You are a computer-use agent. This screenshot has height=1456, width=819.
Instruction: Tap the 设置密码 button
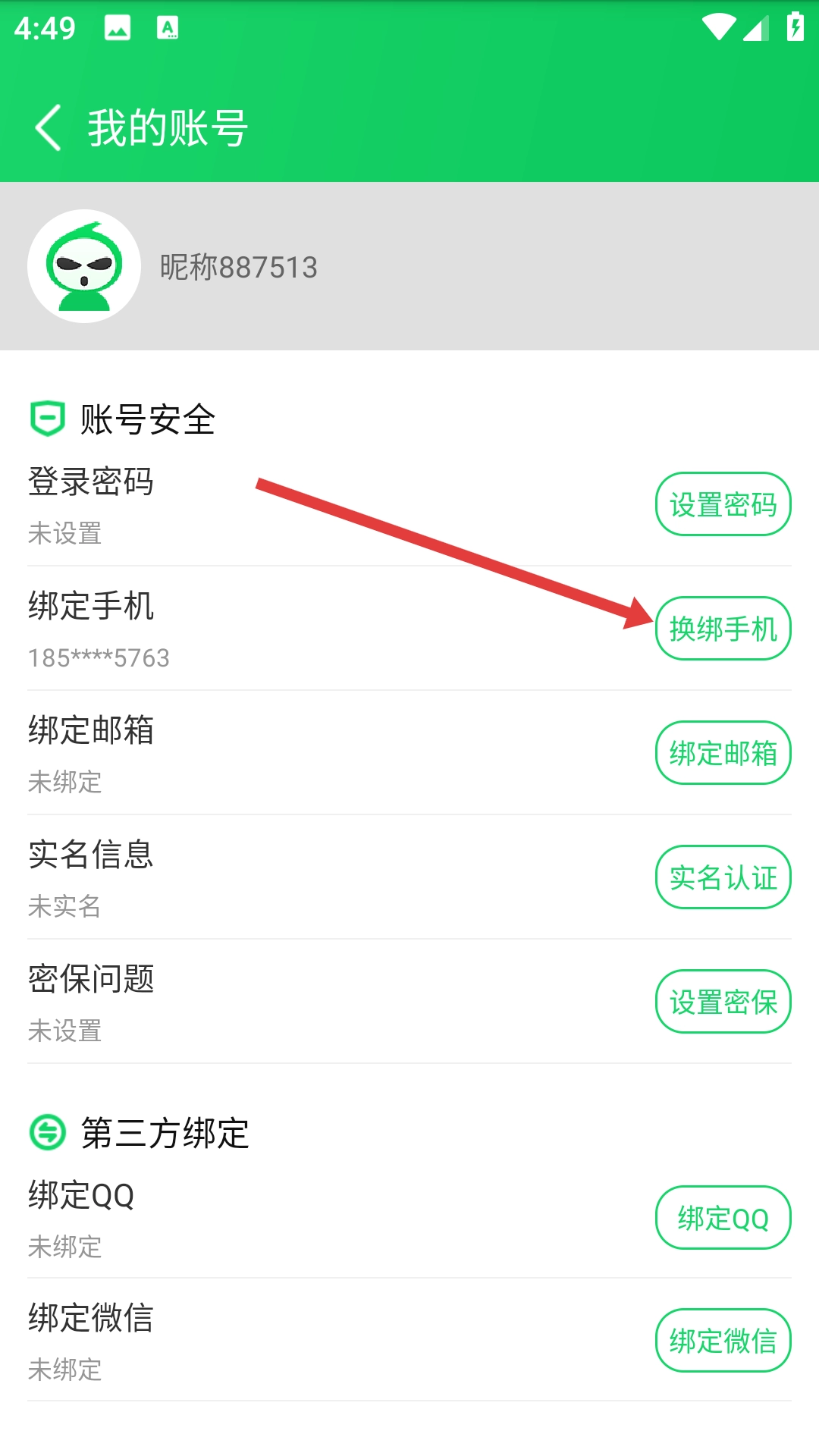(723, 504)
